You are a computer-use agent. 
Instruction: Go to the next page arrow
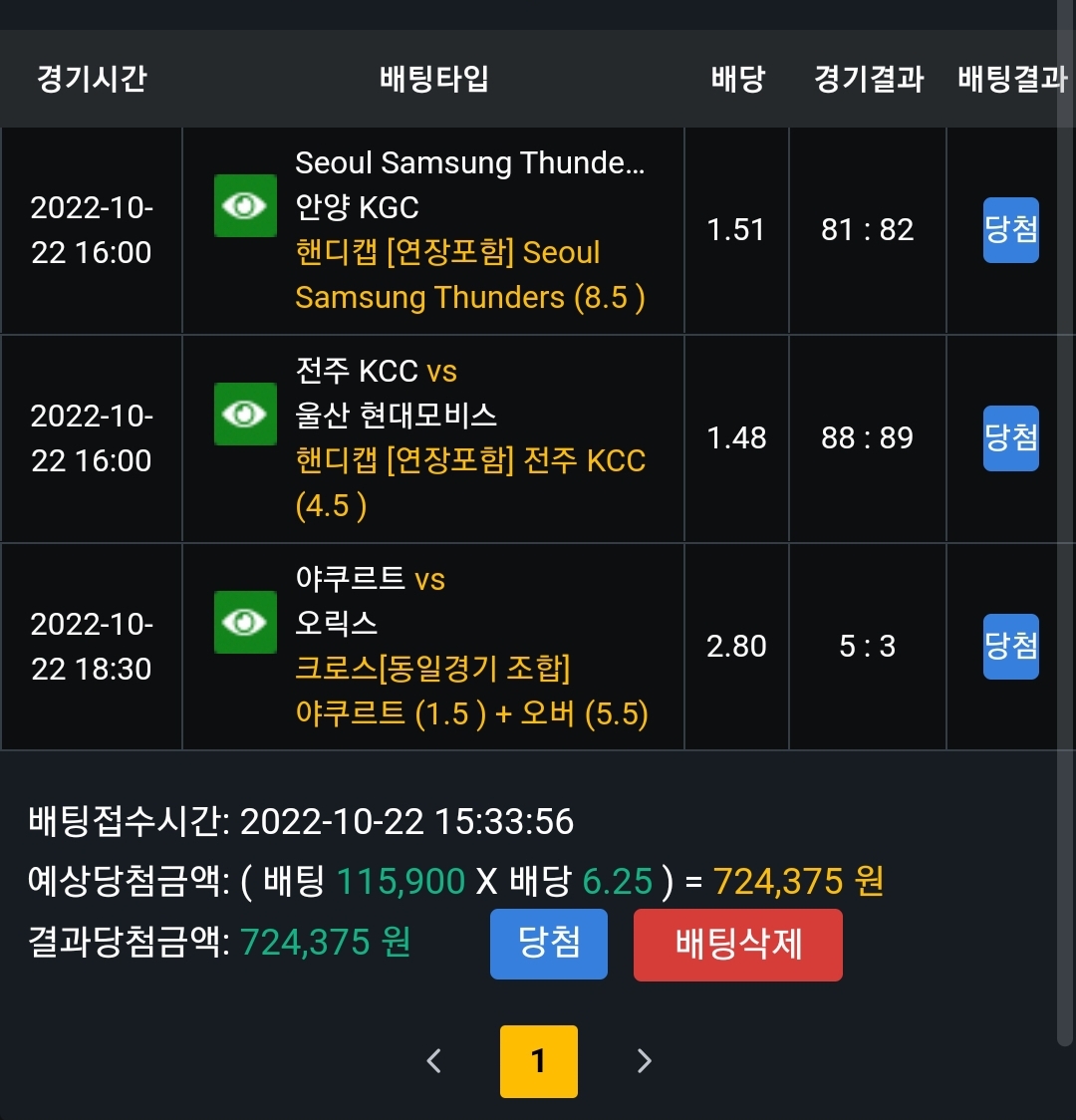[644, 1061]
